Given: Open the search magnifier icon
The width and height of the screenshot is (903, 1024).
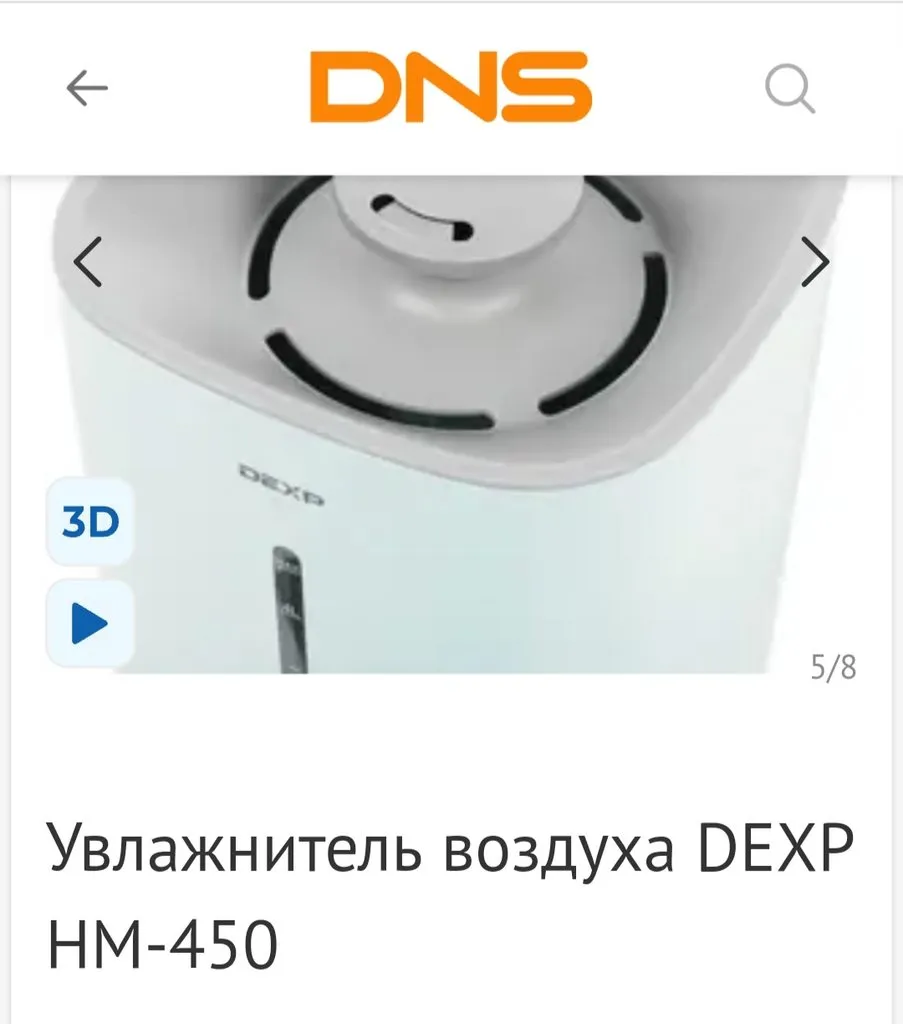Looking at the screenshot, I should [x=790, y=90].
